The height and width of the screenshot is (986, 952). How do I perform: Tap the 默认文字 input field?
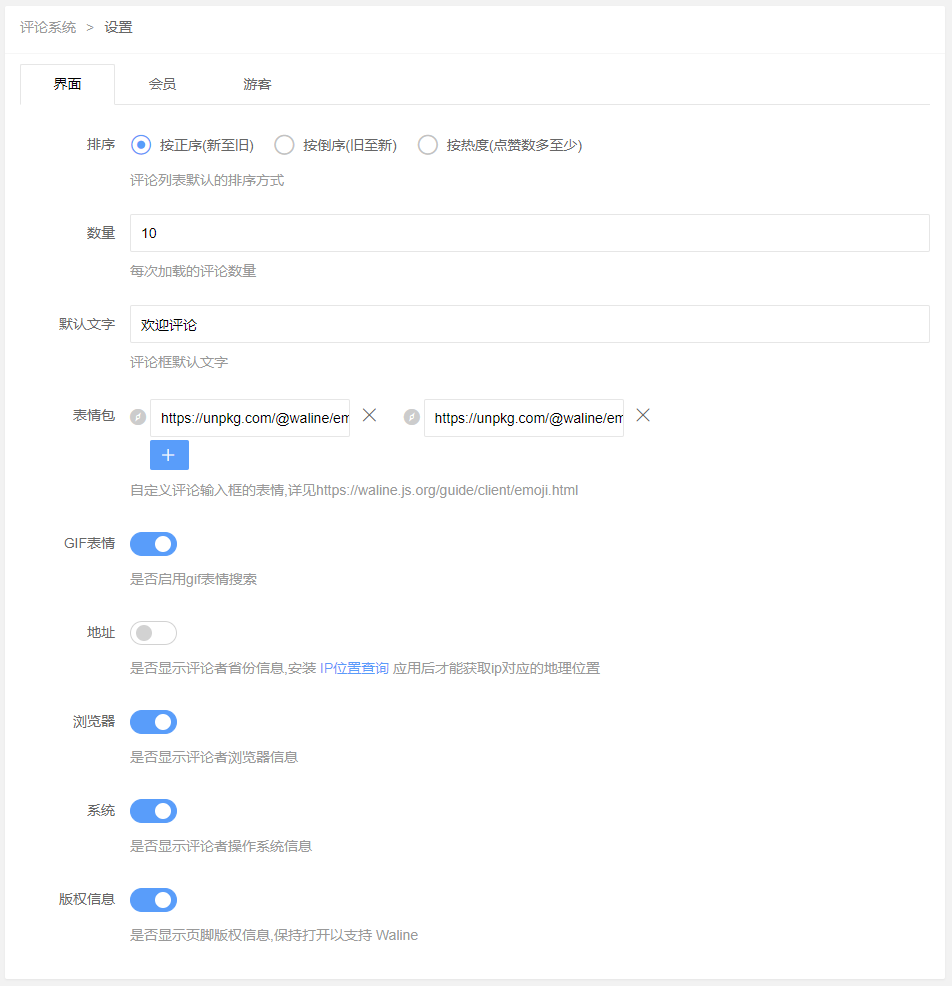point(529,324)
